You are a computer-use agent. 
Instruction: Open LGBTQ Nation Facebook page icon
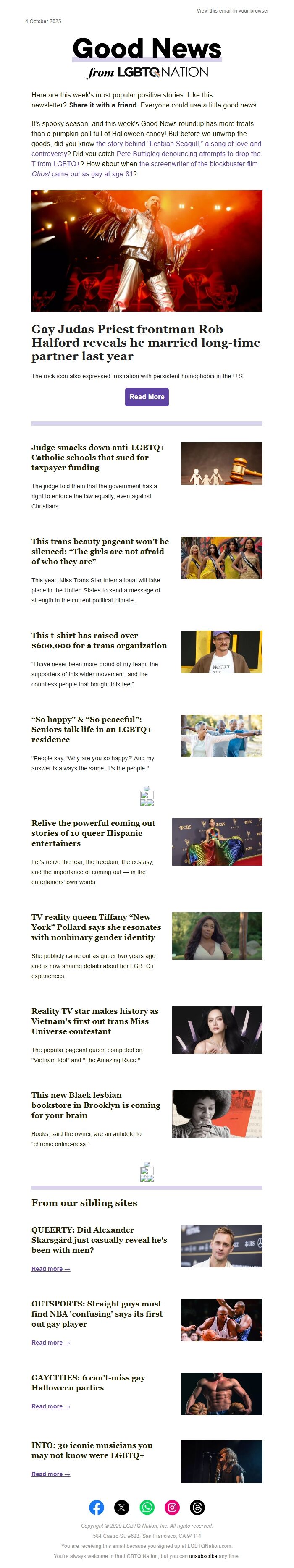pos(96,1507)
